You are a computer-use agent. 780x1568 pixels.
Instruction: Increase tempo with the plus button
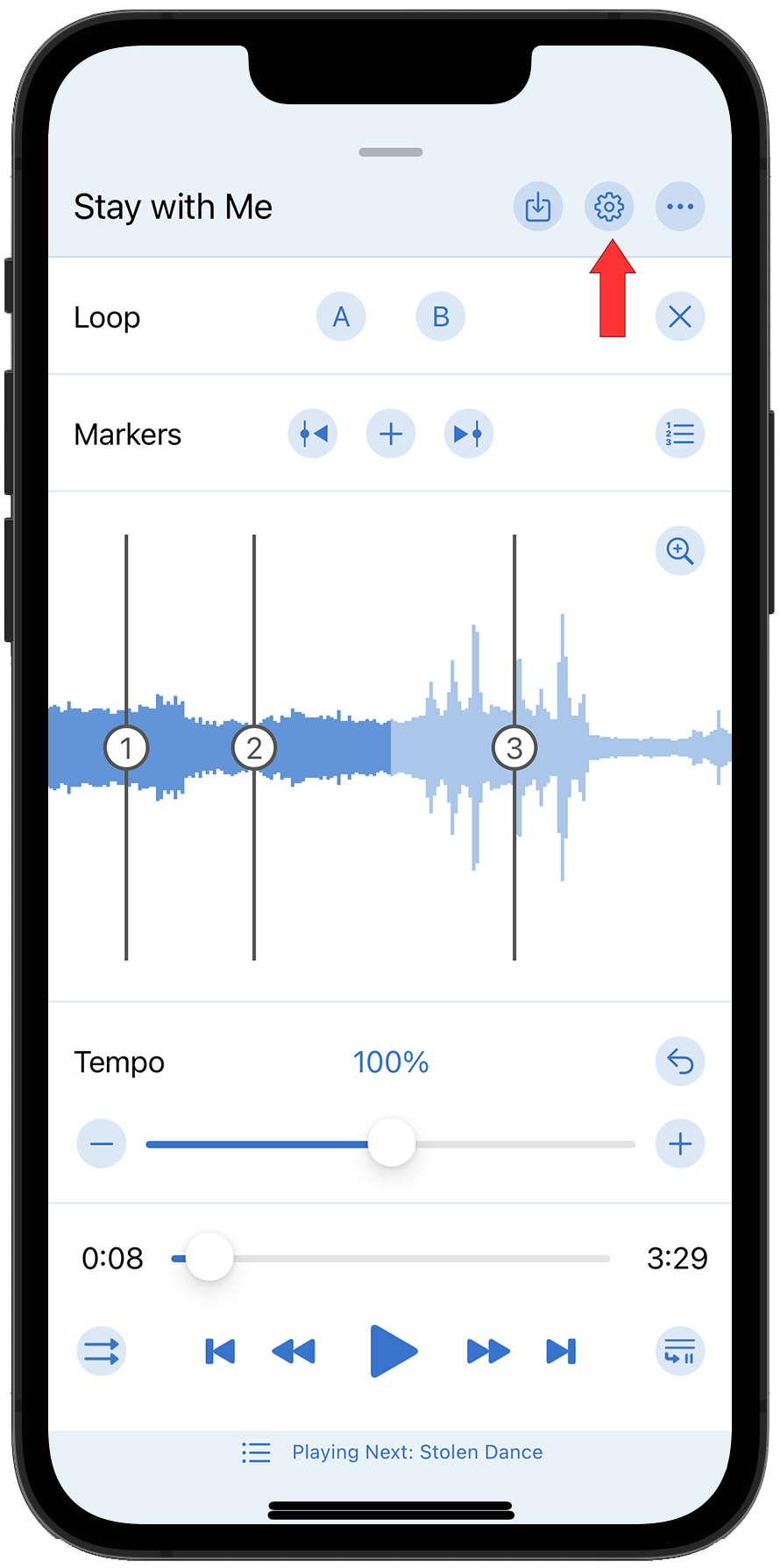point(680,1144)
